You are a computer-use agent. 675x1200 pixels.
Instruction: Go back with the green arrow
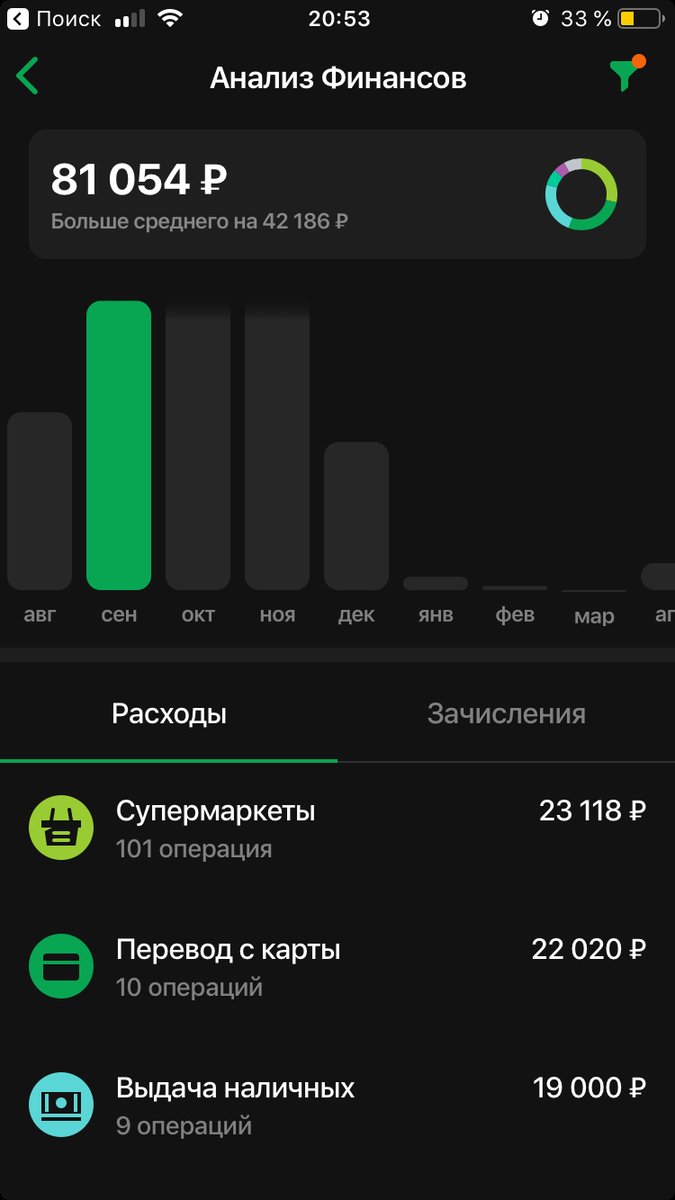27,77
